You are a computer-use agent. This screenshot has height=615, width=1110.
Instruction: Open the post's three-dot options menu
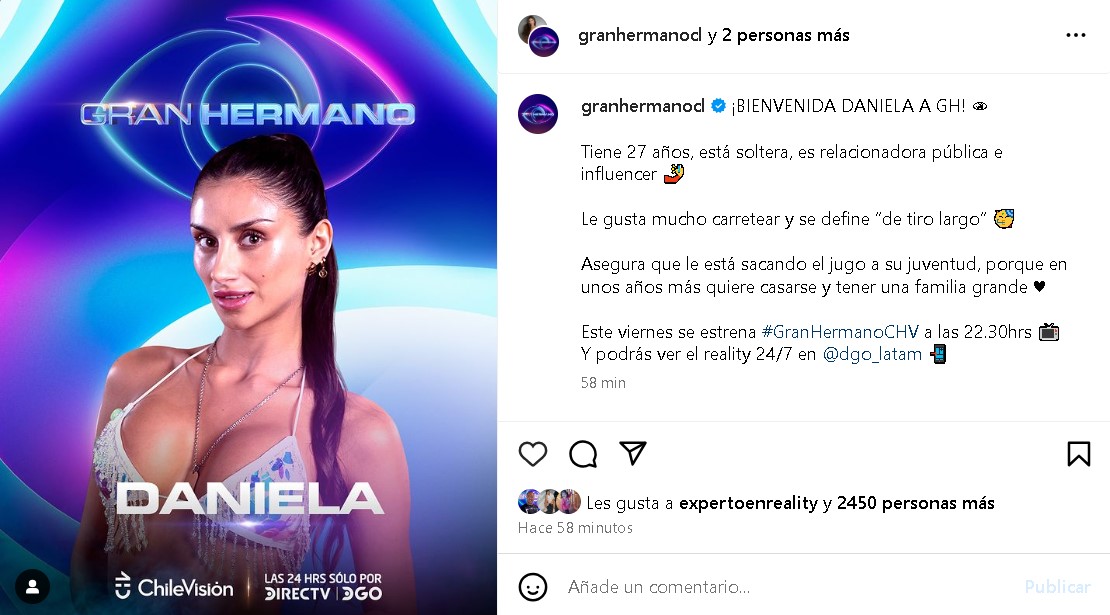pyautogui.click(x=1075, y=35)
